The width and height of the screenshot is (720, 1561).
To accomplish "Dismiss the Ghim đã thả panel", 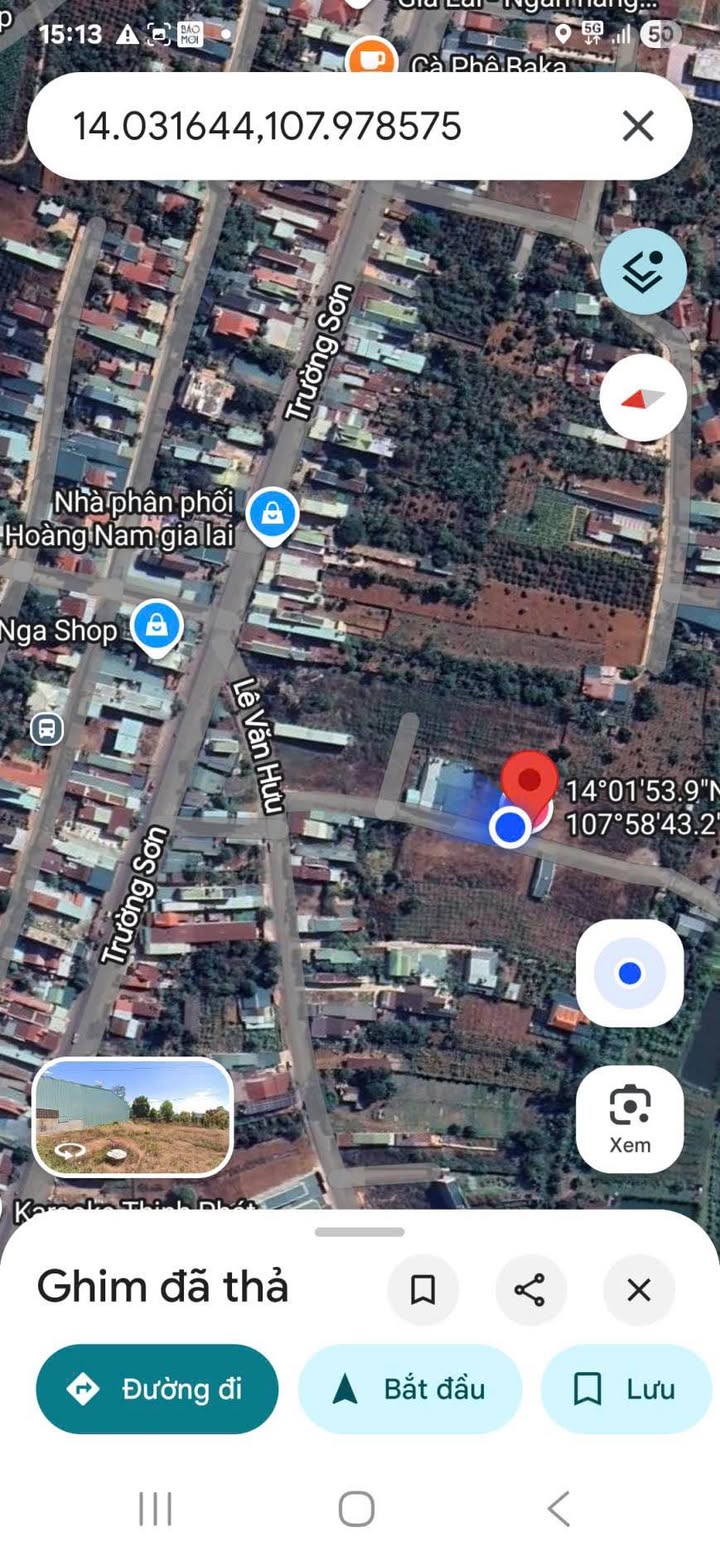I will pyautogui.click(x=639, y=1290).
